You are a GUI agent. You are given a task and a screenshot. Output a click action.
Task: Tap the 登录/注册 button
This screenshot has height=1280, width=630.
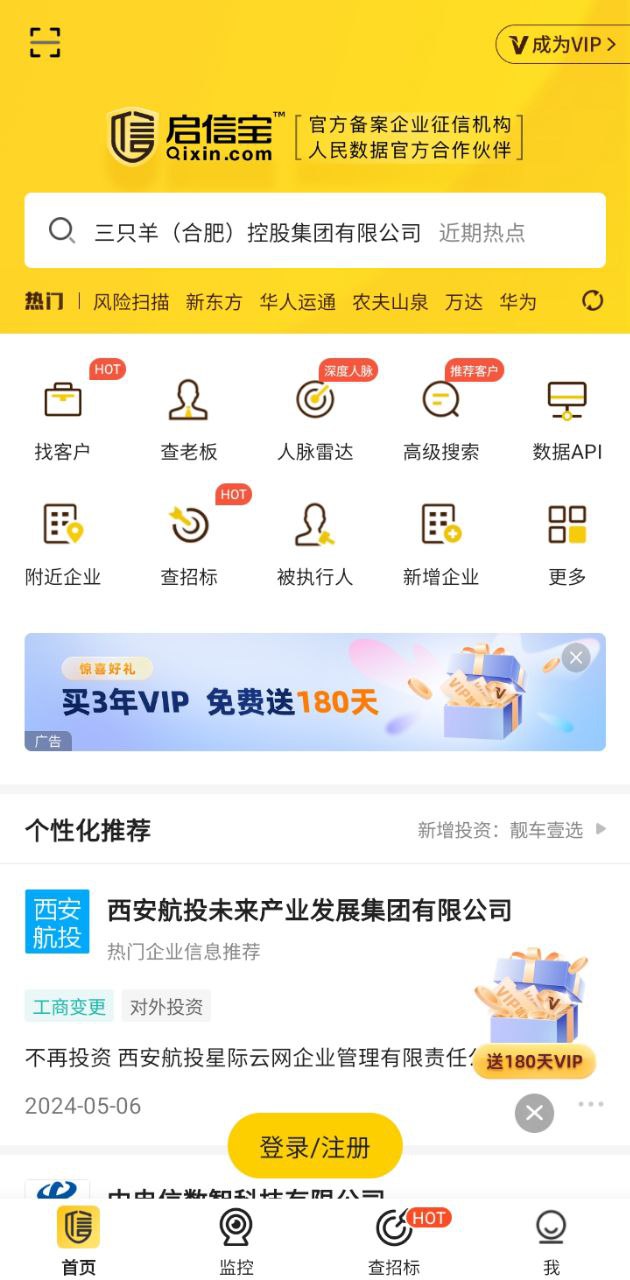pos(315,1146)
